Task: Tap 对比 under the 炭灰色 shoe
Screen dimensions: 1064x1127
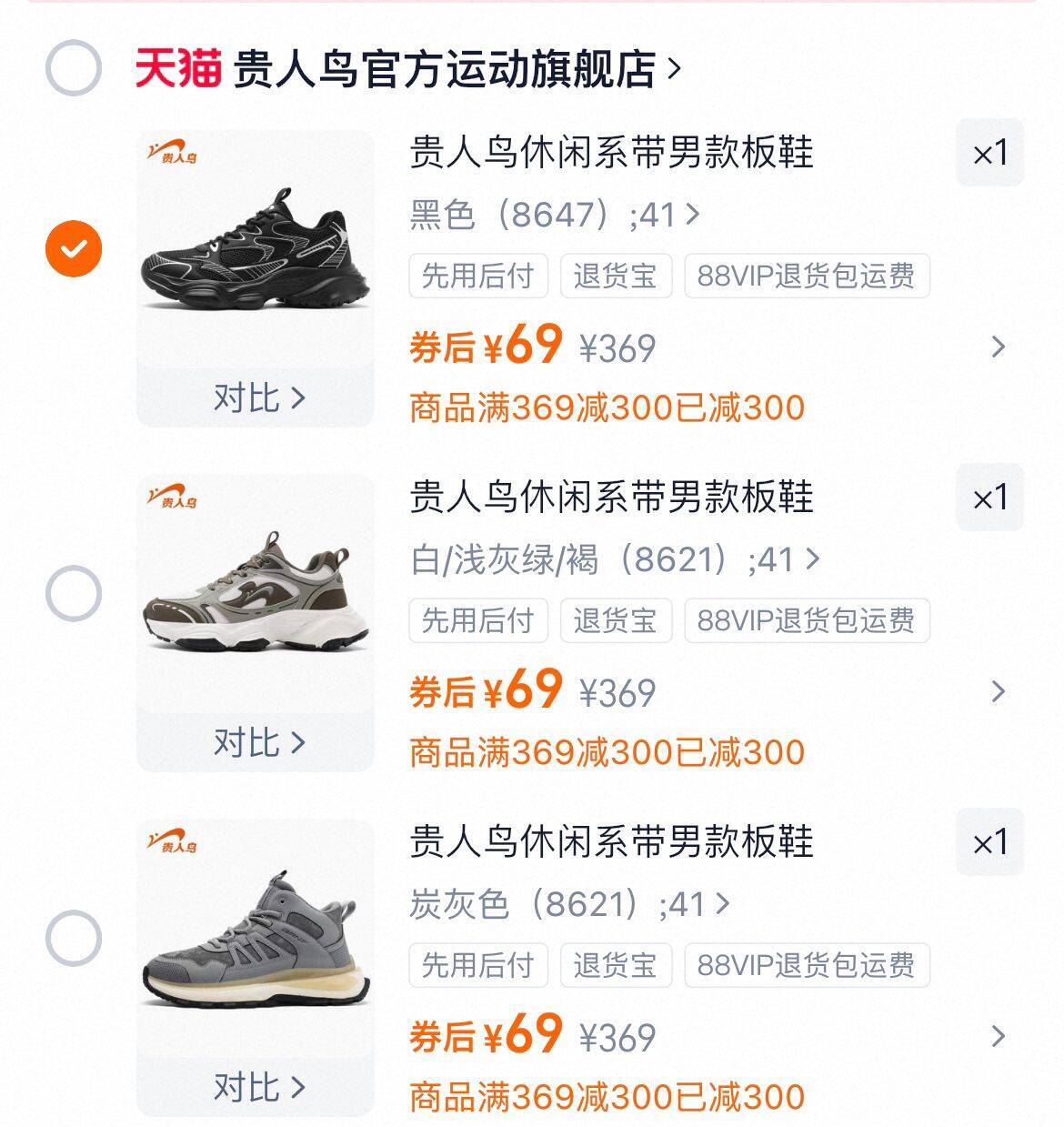Action: 258,1087
